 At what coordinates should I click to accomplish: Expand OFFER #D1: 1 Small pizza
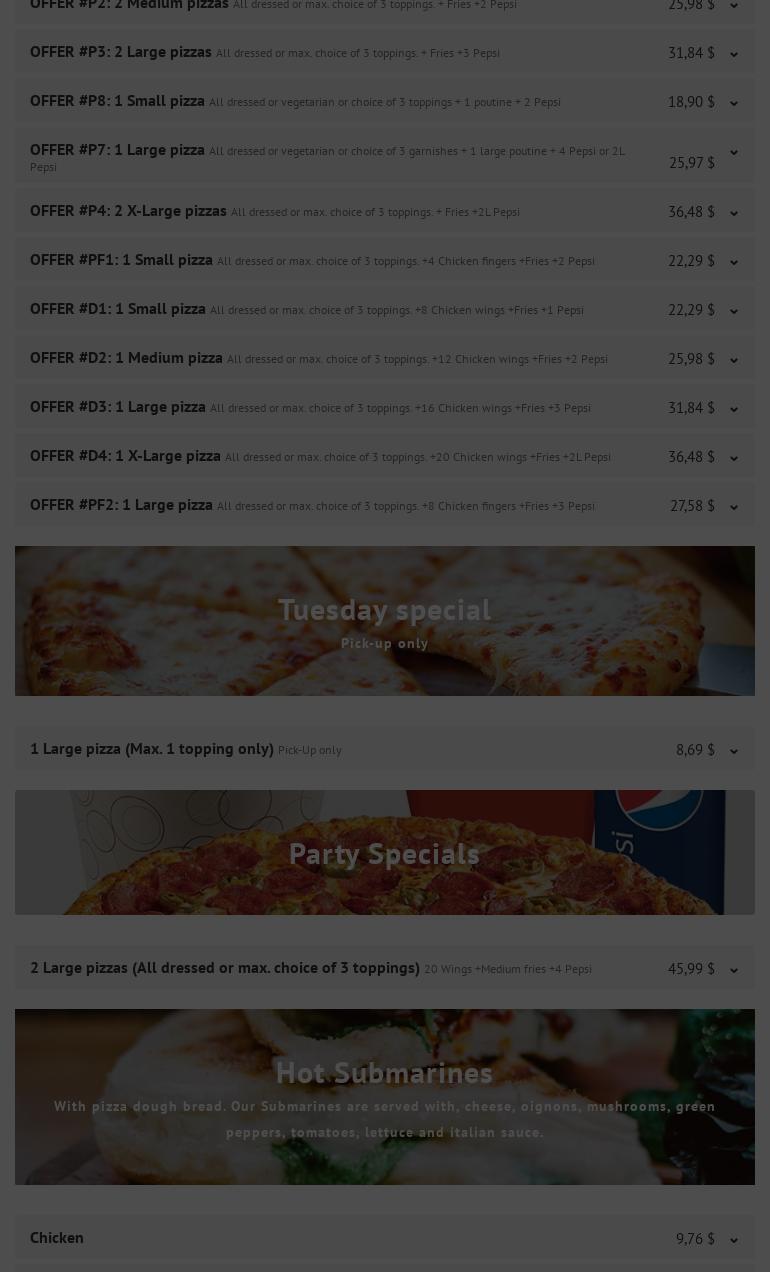733,311
